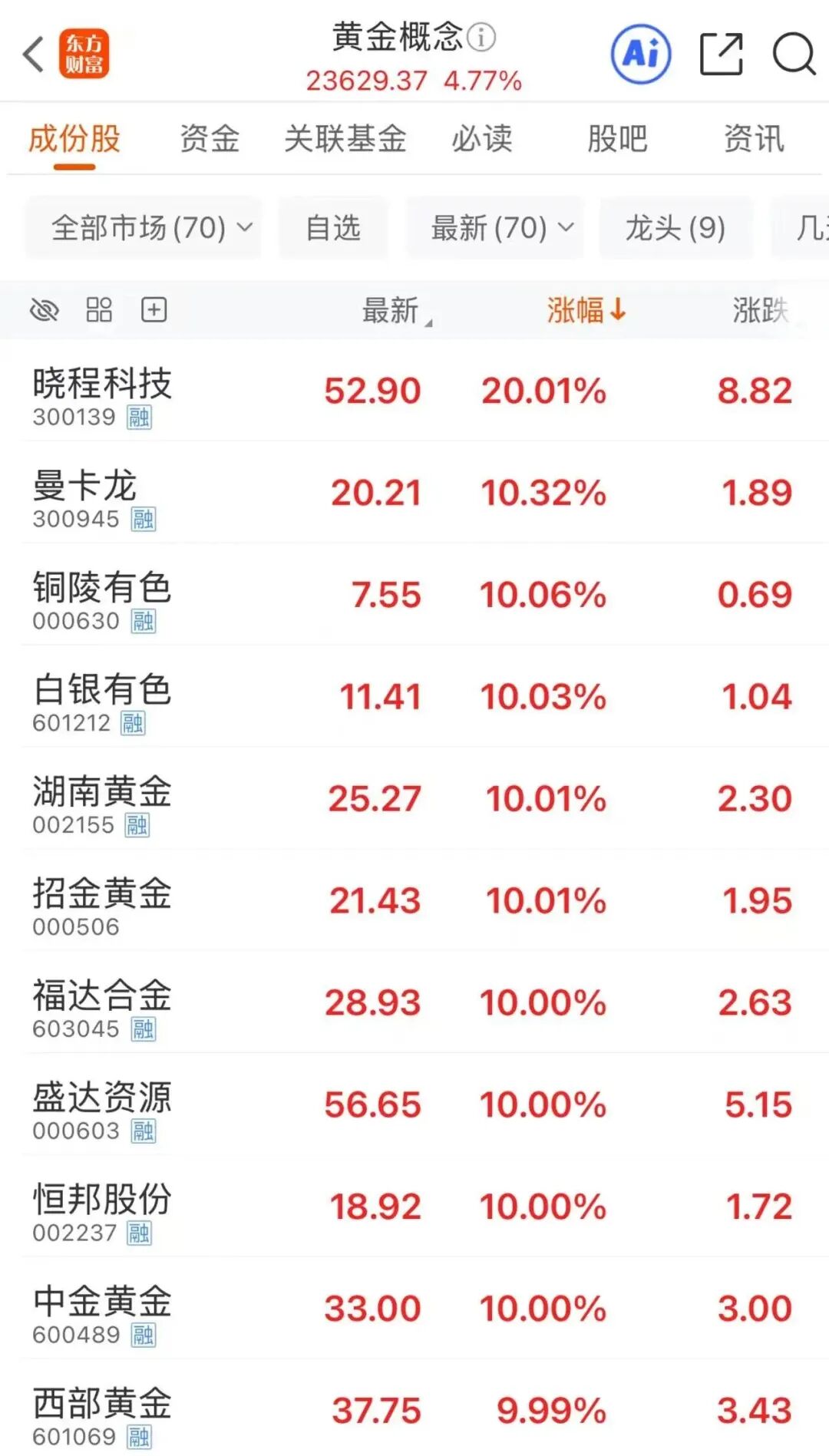Share the 黄金概念 page
Screen dimensions: 829x1456
722,54
